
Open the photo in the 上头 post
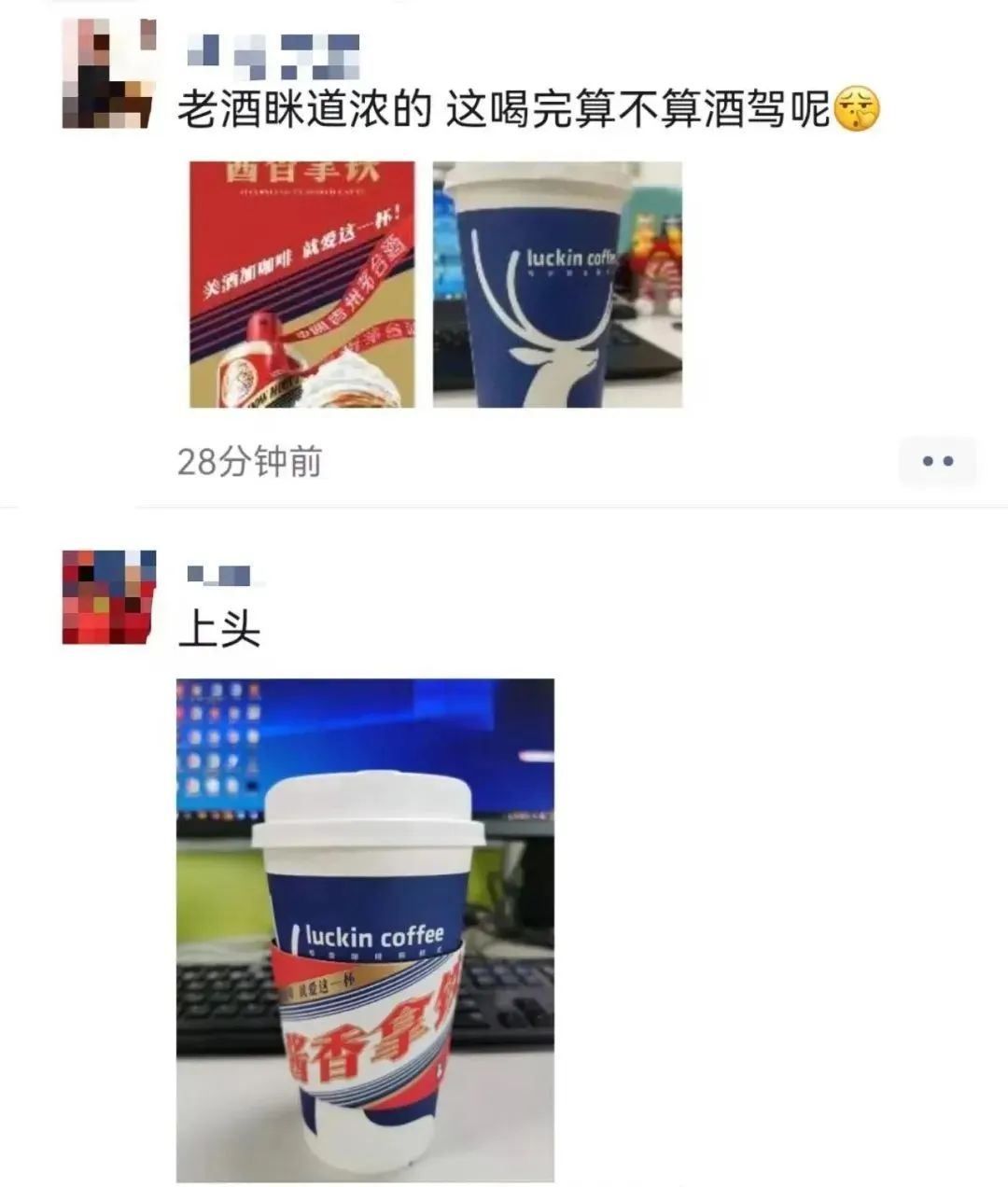pos(365,929)
